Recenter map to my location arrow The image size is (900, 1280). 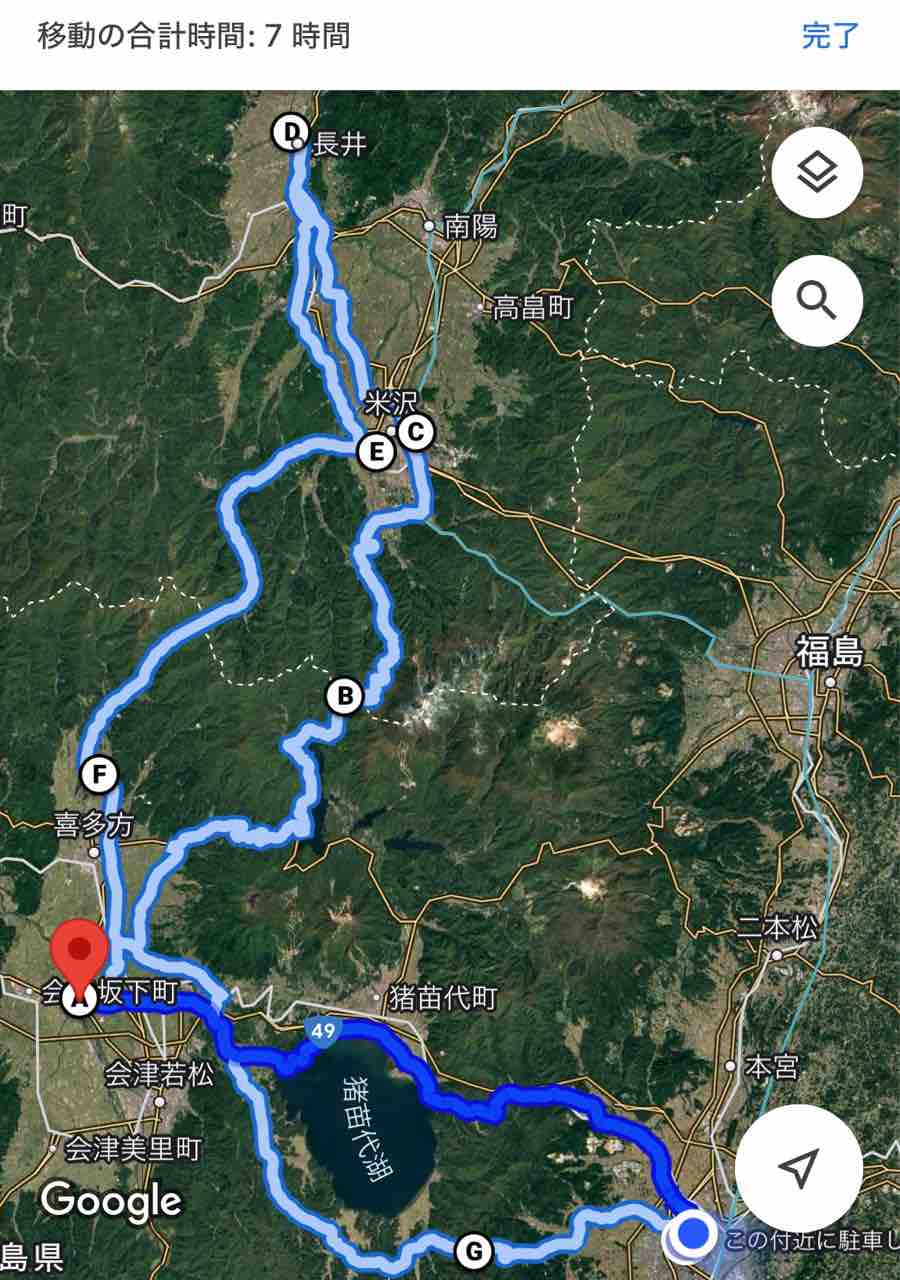[798, 1167]
